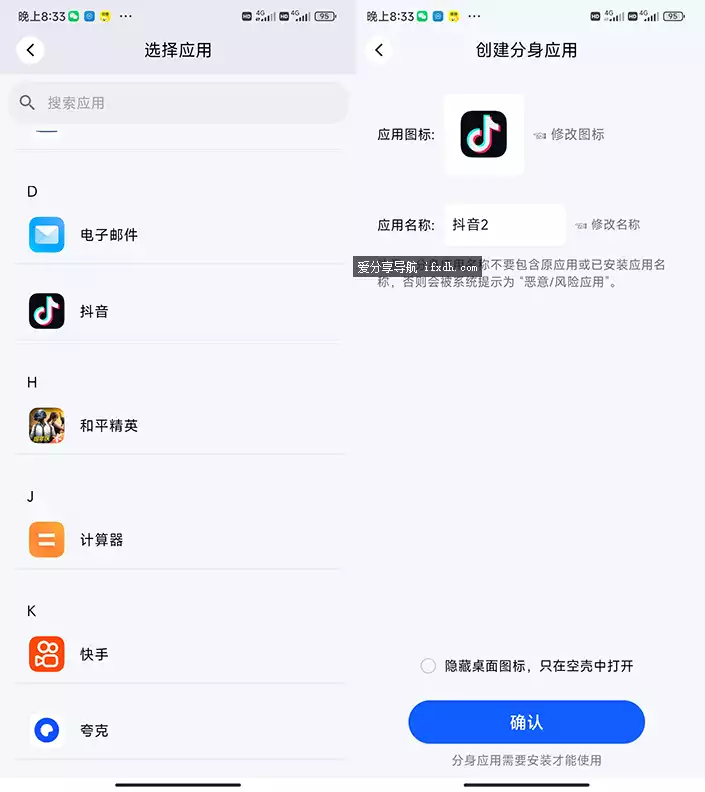Image resolution: width=705 pixels, height=792 pixels.
Task: Confirm with the 确认 button
Action: (526, 722)
